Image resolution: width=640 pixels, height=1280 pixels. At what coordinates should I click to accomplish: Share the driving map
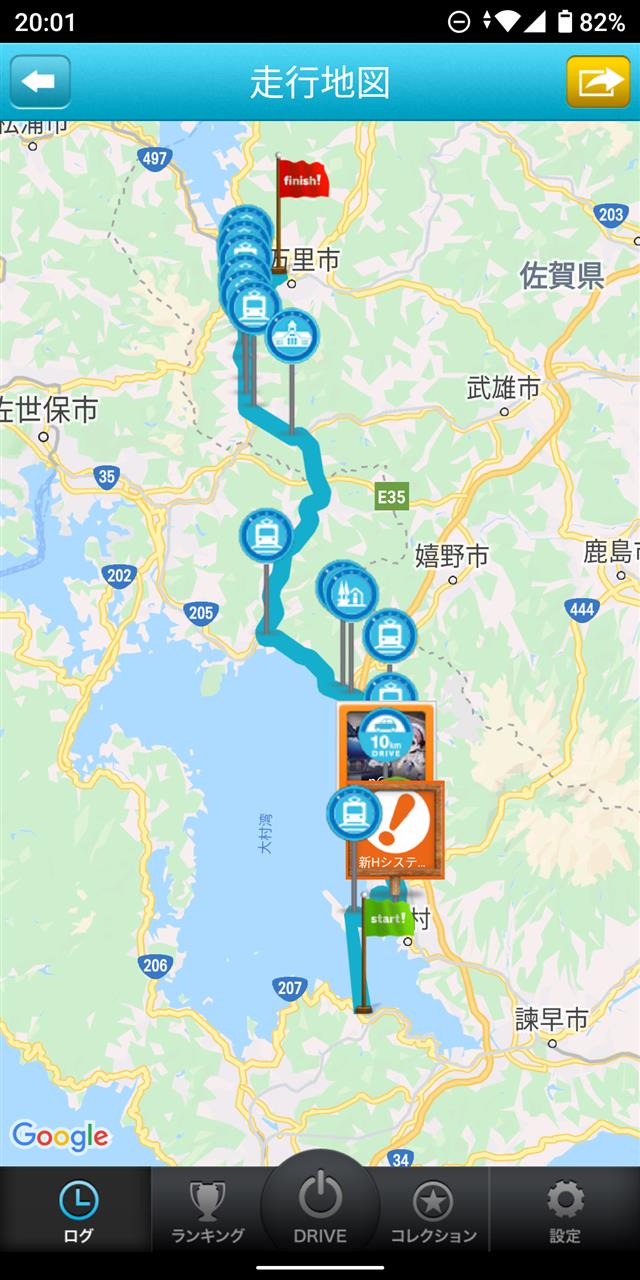pyautogui.click(x=598, y=82)
